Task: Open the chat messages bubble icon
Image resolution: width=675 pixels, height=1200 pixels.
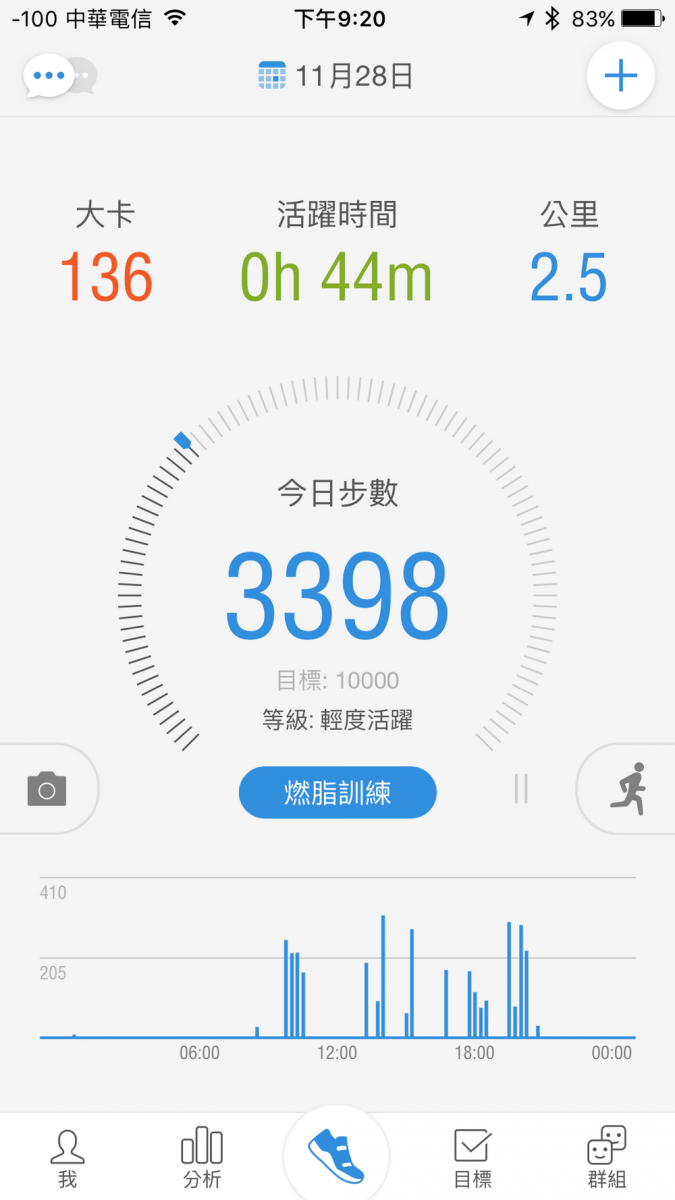Action: pos(58,76)
